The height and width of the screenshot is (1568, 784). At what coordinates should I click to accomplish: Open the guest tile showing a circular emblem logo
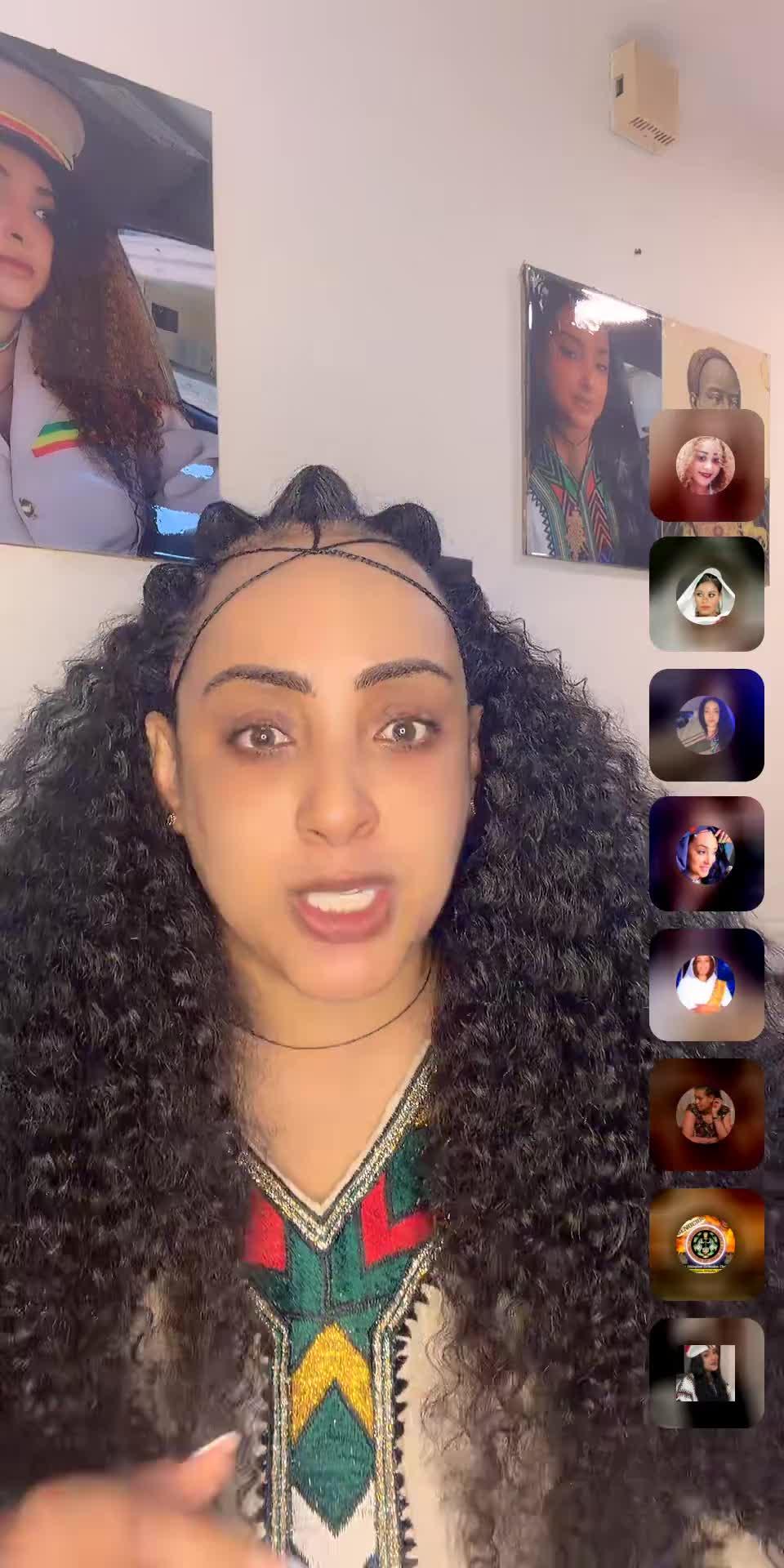coord(706,1244)
